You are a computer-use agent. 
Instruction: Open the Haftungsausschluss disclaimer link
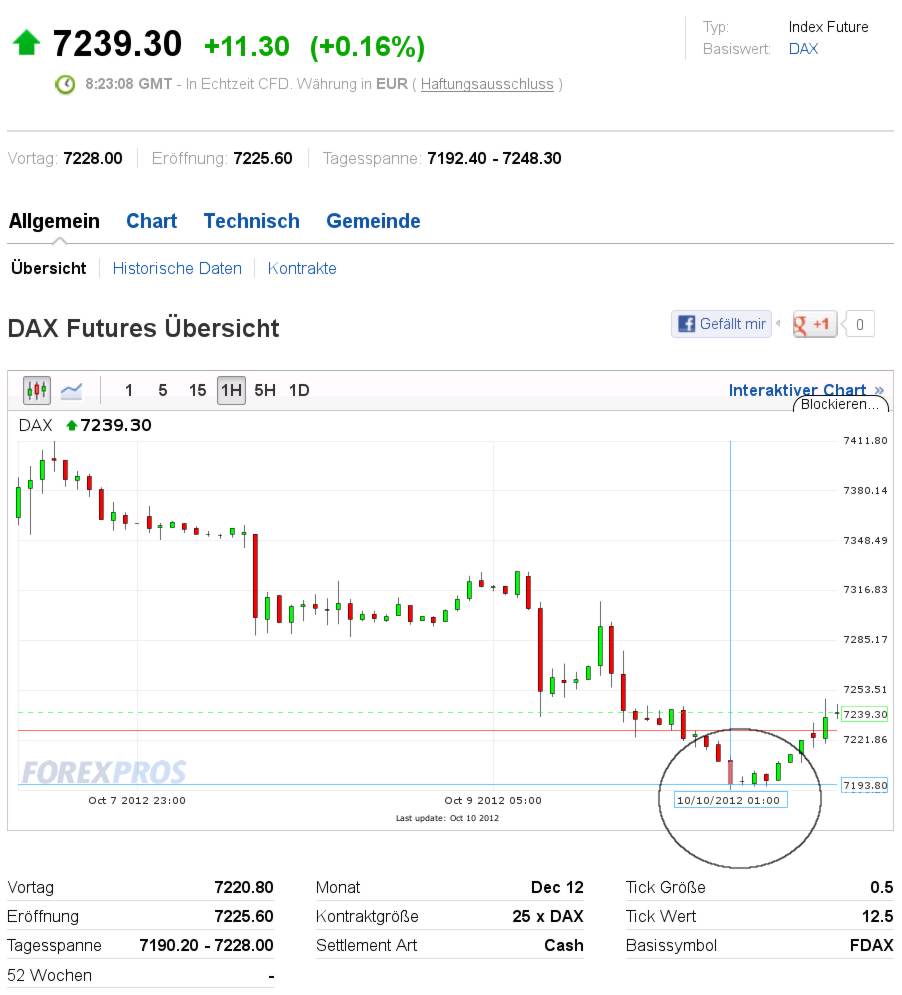point(487,84)
